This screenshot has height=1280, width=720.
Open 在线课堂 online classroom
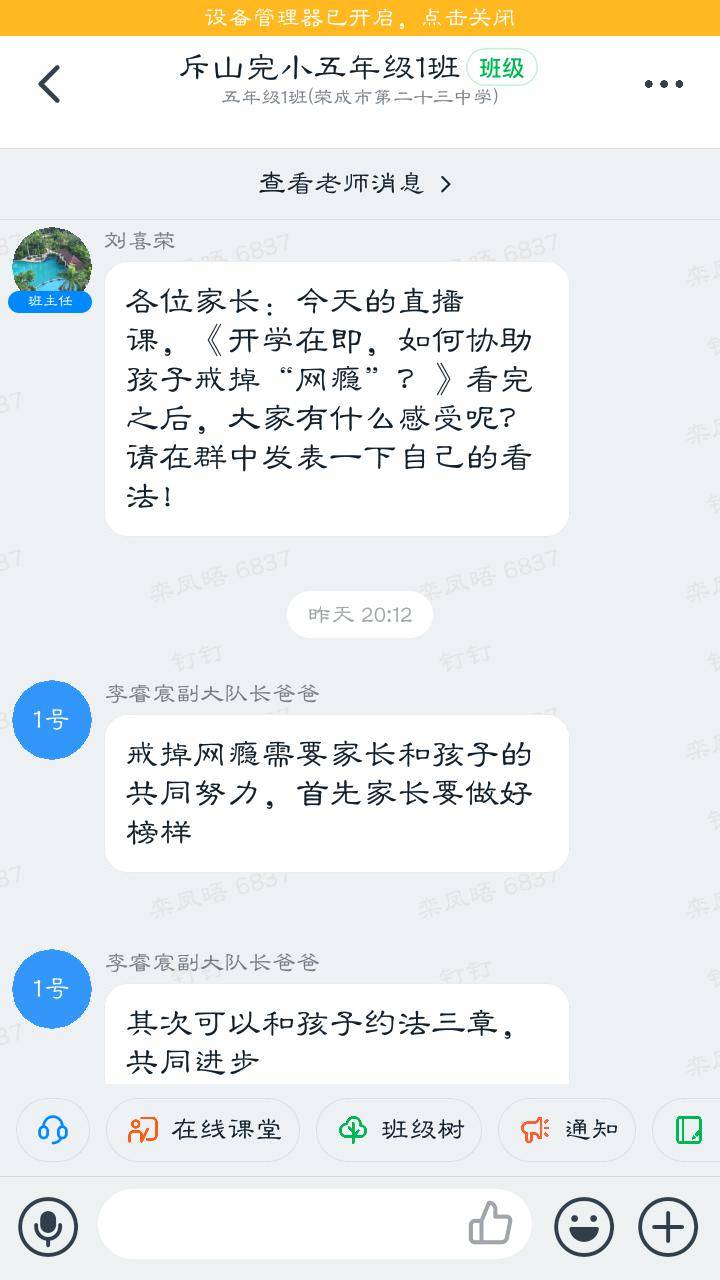coord(203,1129)
